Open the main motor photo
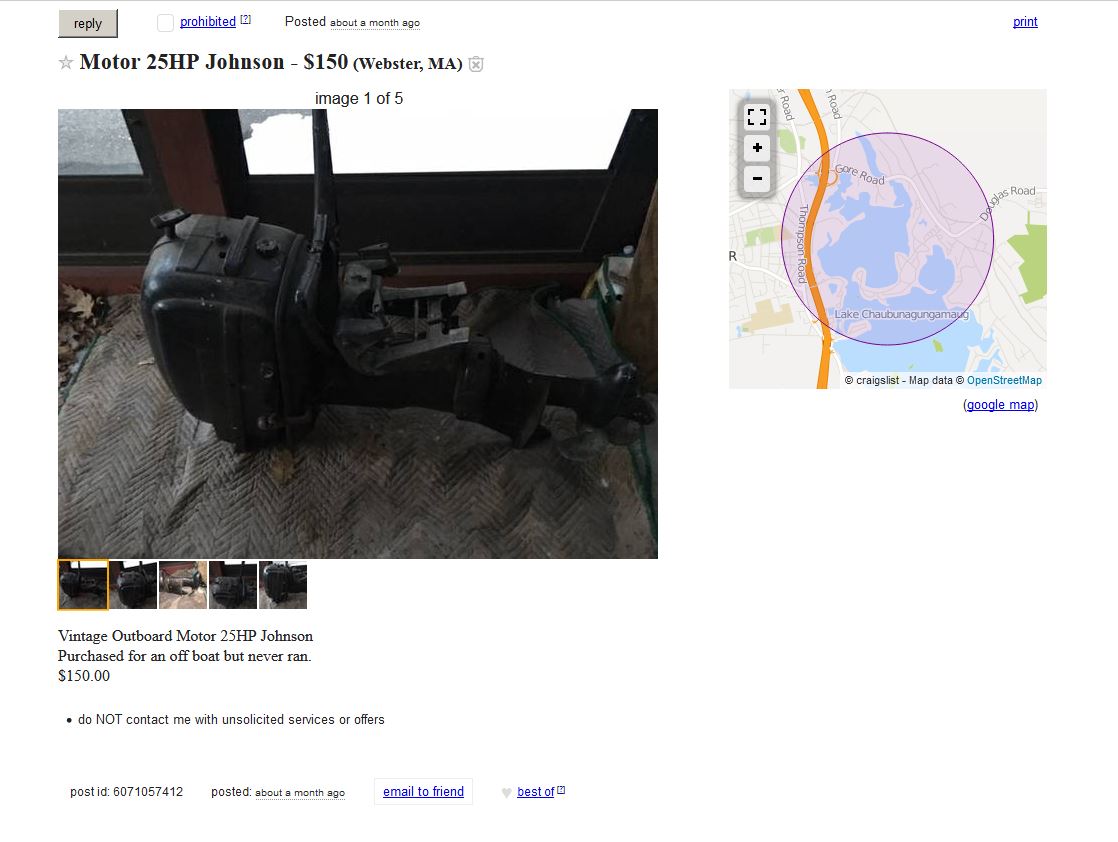 pos(357,333)
